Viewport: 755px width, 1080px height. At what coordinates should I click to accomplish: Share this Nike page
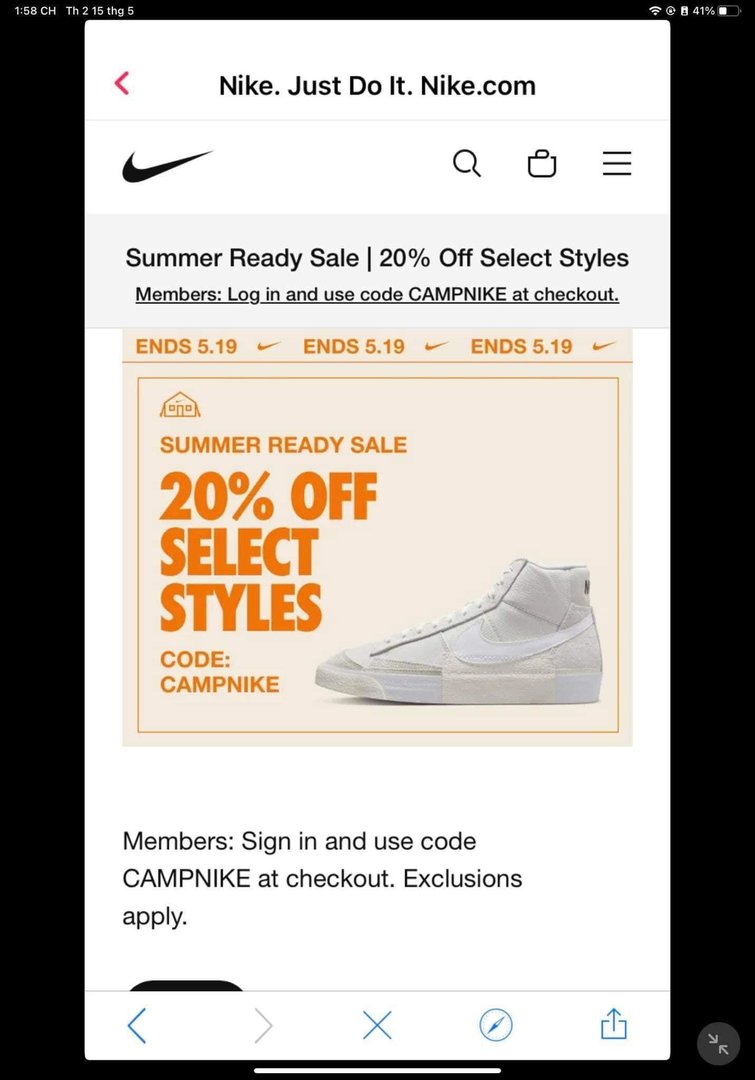click(614, 1023)
